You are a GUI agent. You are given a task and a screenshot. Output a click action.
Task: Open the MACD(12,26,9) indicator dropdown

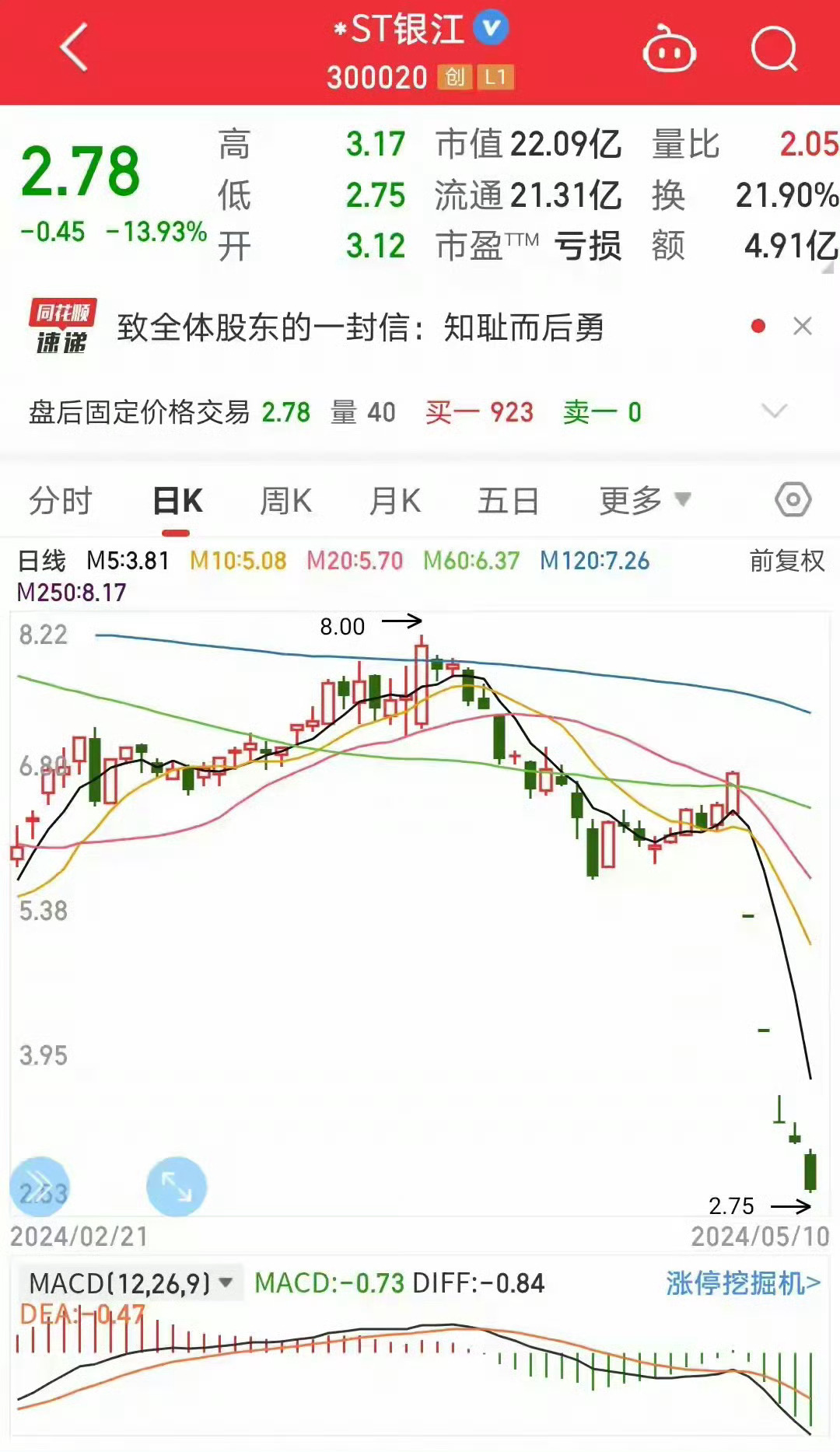tap(131, 1283)
